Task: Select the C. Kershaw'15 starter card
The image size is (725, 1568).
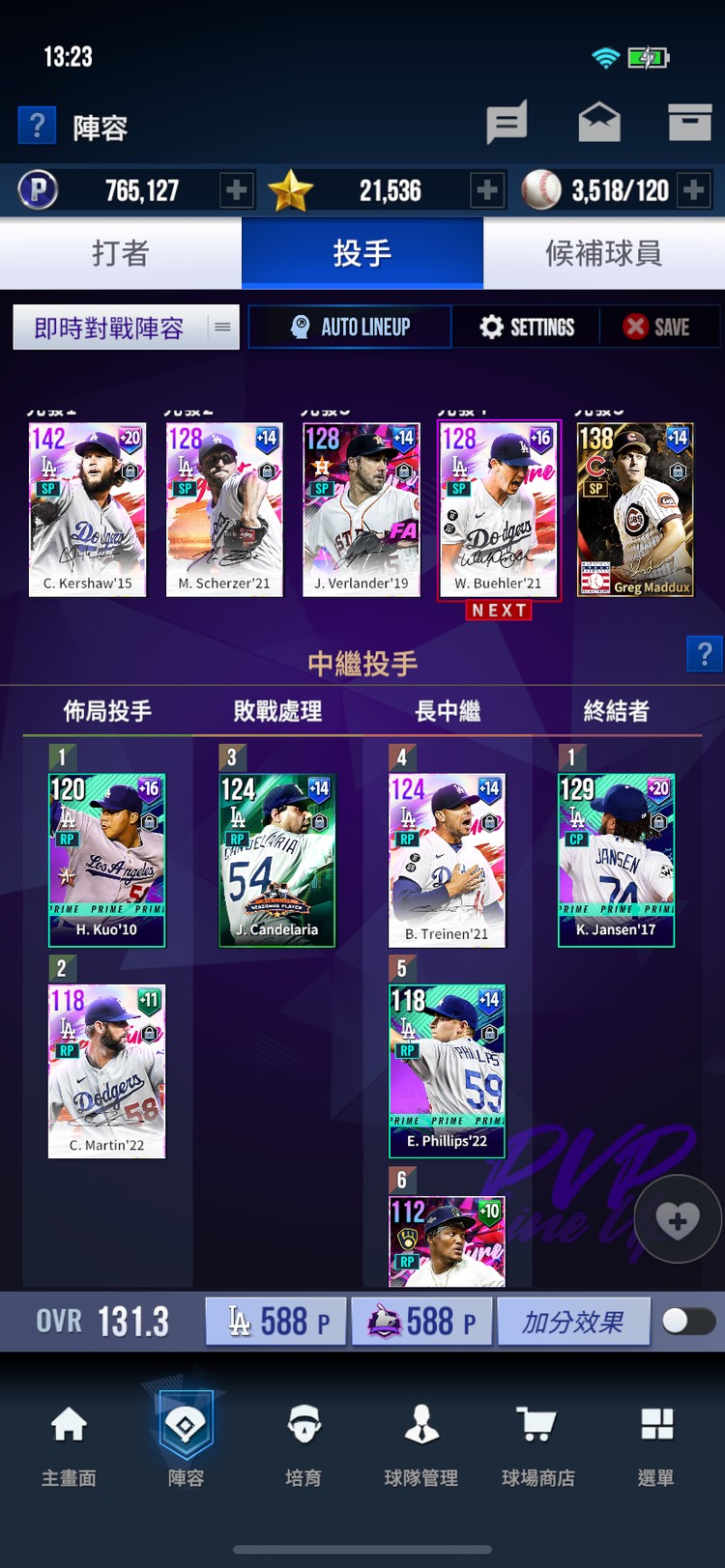Action: coord(87,509)
